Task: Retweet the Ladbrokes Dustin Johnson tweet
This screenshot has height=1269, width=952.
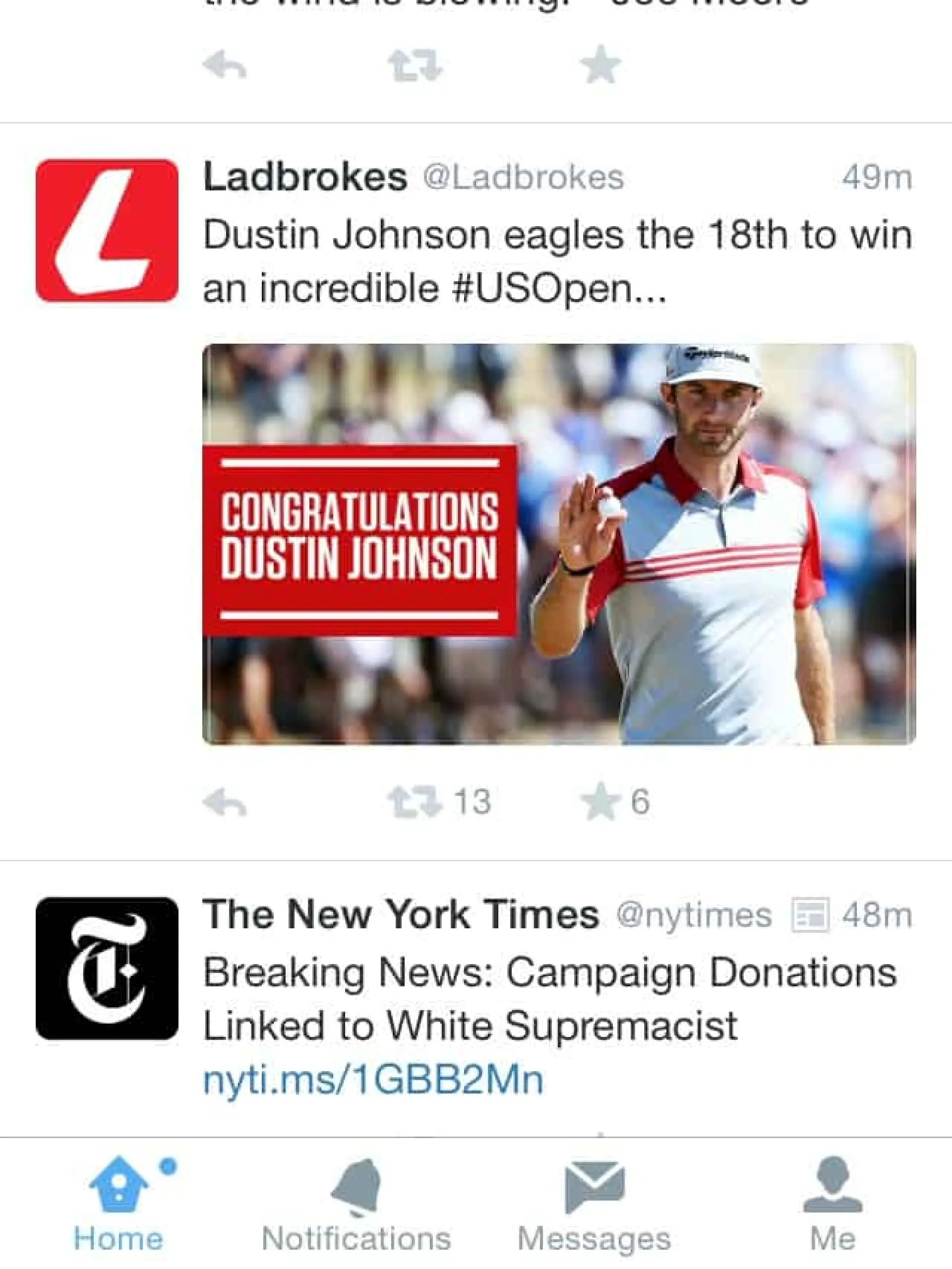Action: coord(415,802)
